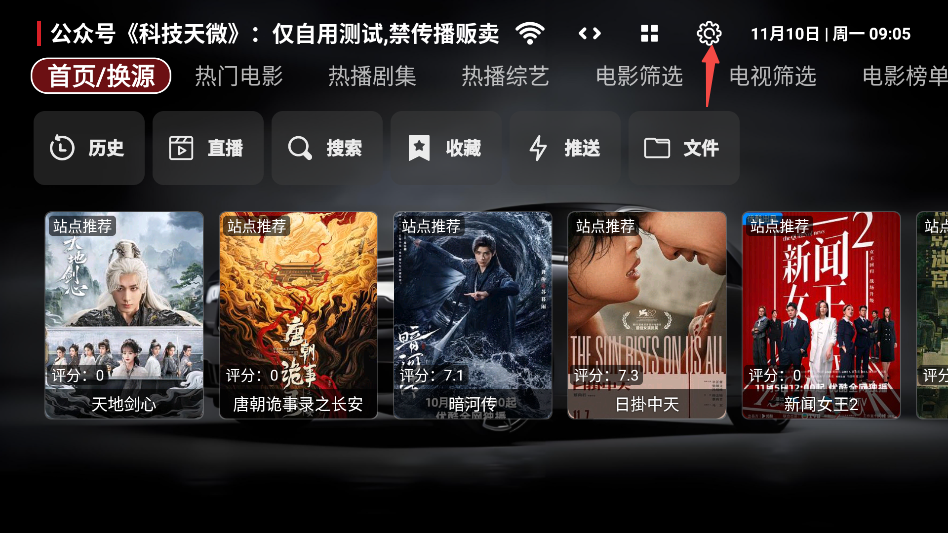Open the 文件 files button
948x533 pixels.
click(684, 148)
